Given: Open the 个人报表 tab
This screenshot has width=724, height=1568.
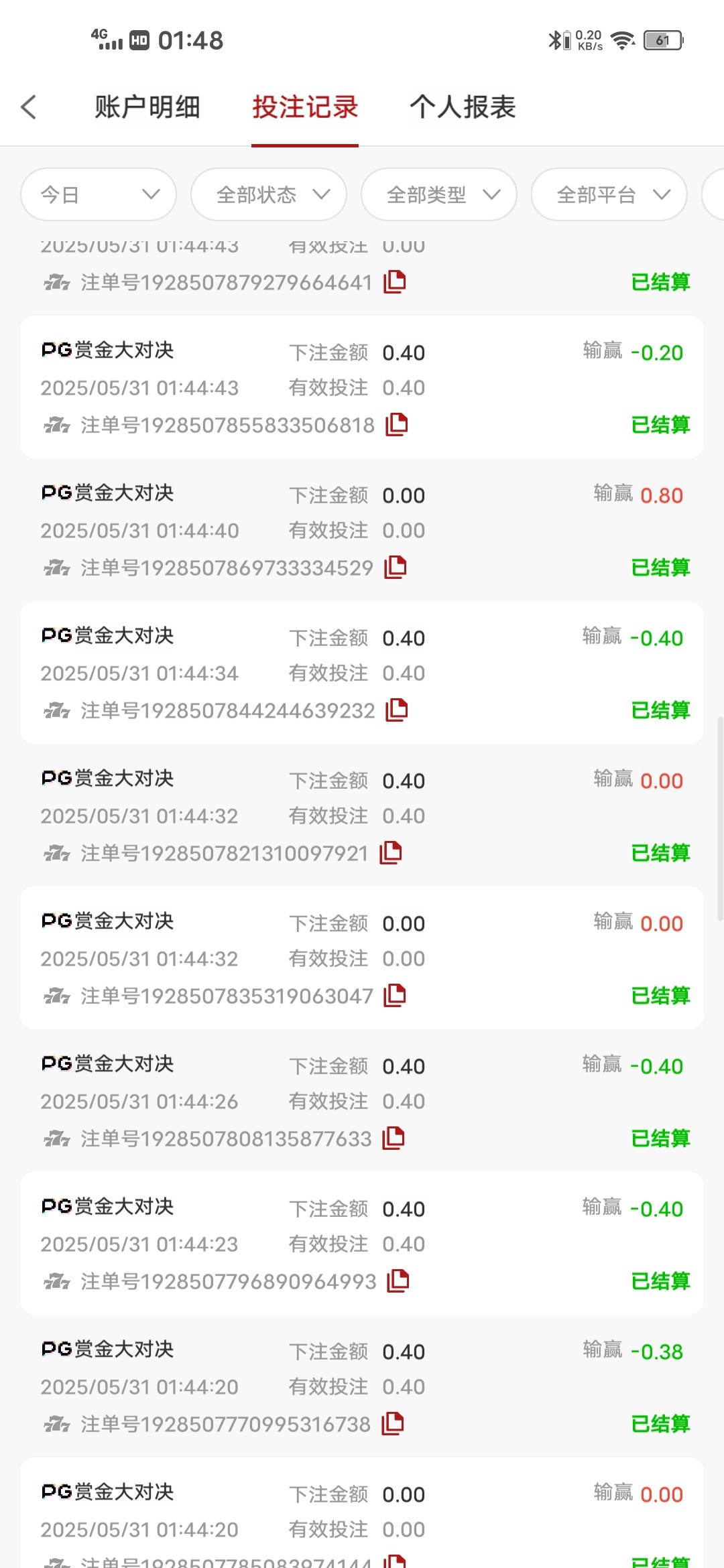Looking at the screenshot, I should click(463, 107).
